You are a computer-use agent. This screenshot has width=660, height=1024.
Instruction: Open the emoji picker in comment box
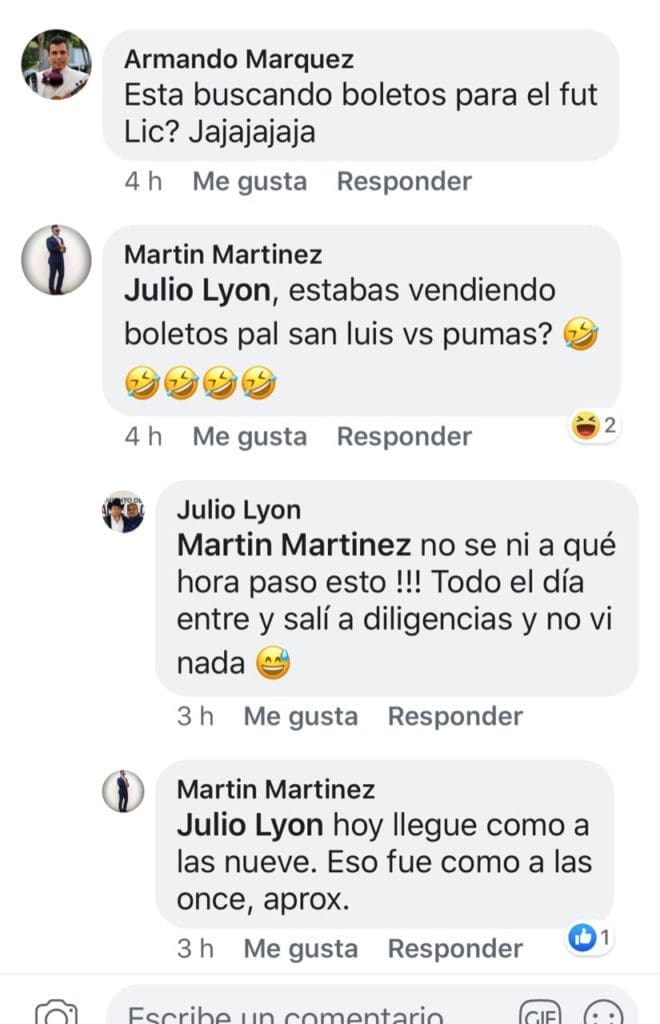(602, 1014)
